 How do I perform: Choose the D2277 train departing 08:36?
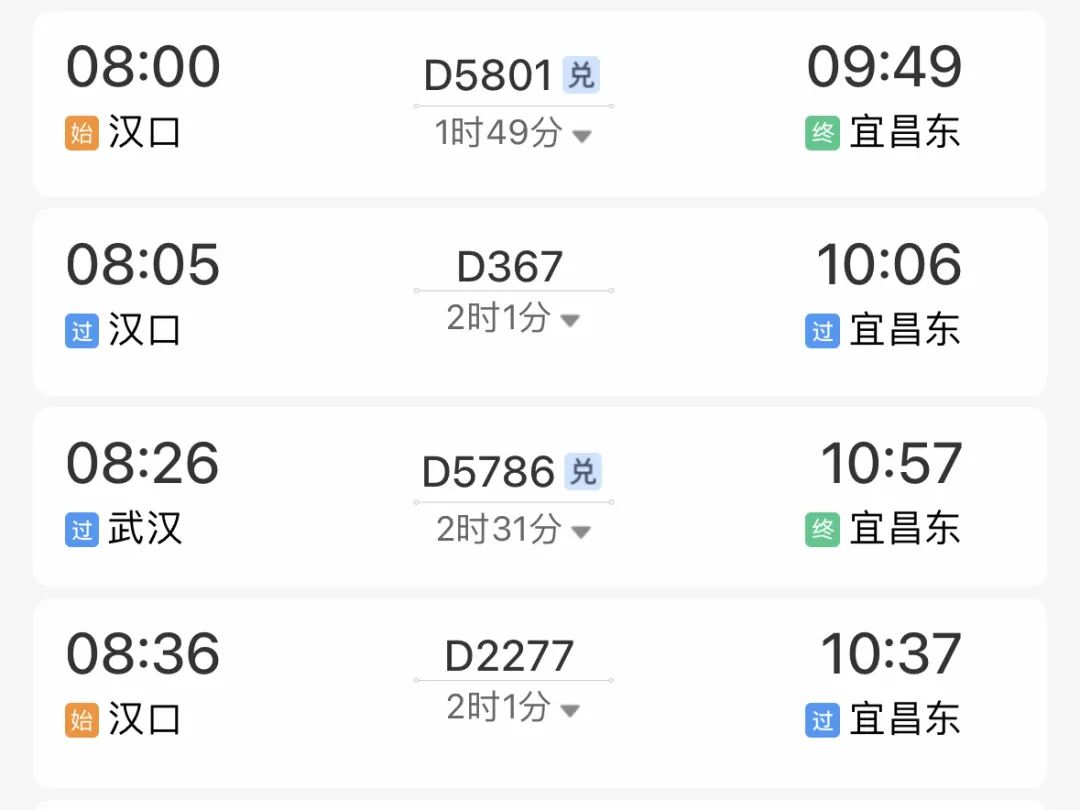tap(539, 693)
